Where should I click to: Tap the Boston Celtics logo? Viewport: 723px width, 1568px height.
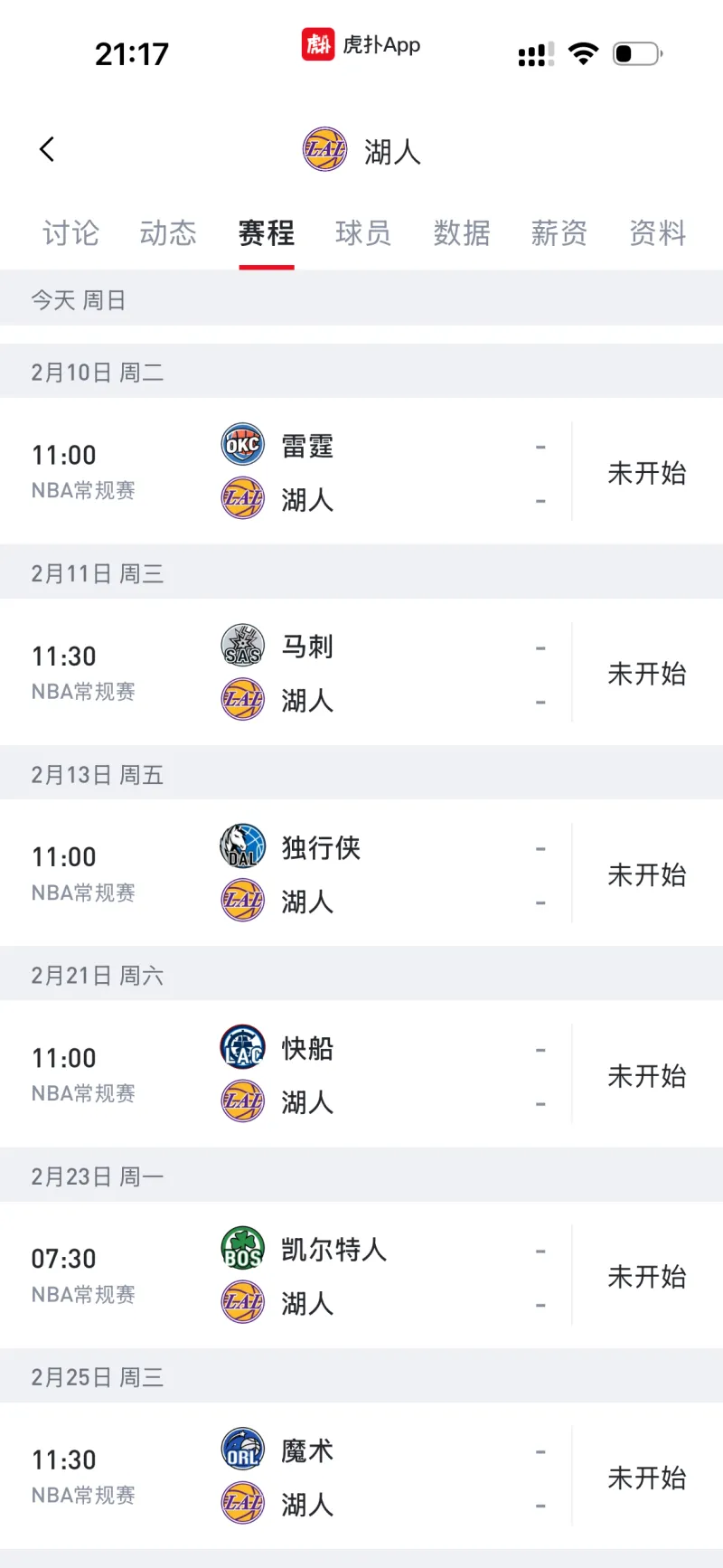(241, 1248)
